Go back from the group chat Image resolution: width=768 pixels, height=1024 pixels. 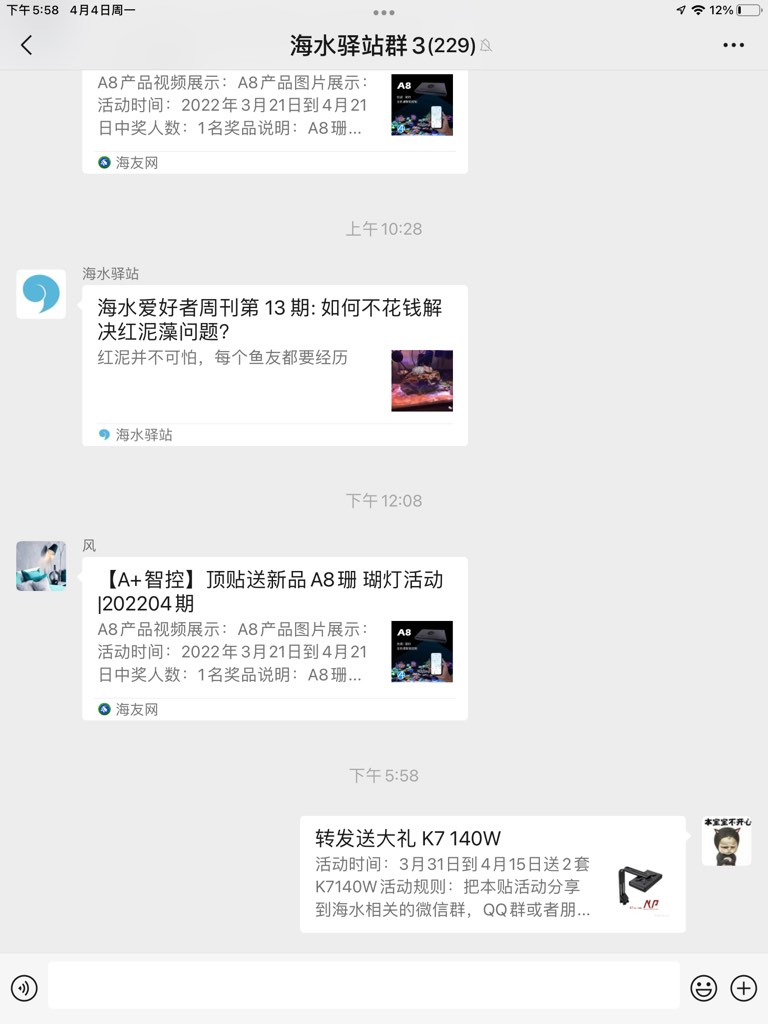click(x=27, y=45)
